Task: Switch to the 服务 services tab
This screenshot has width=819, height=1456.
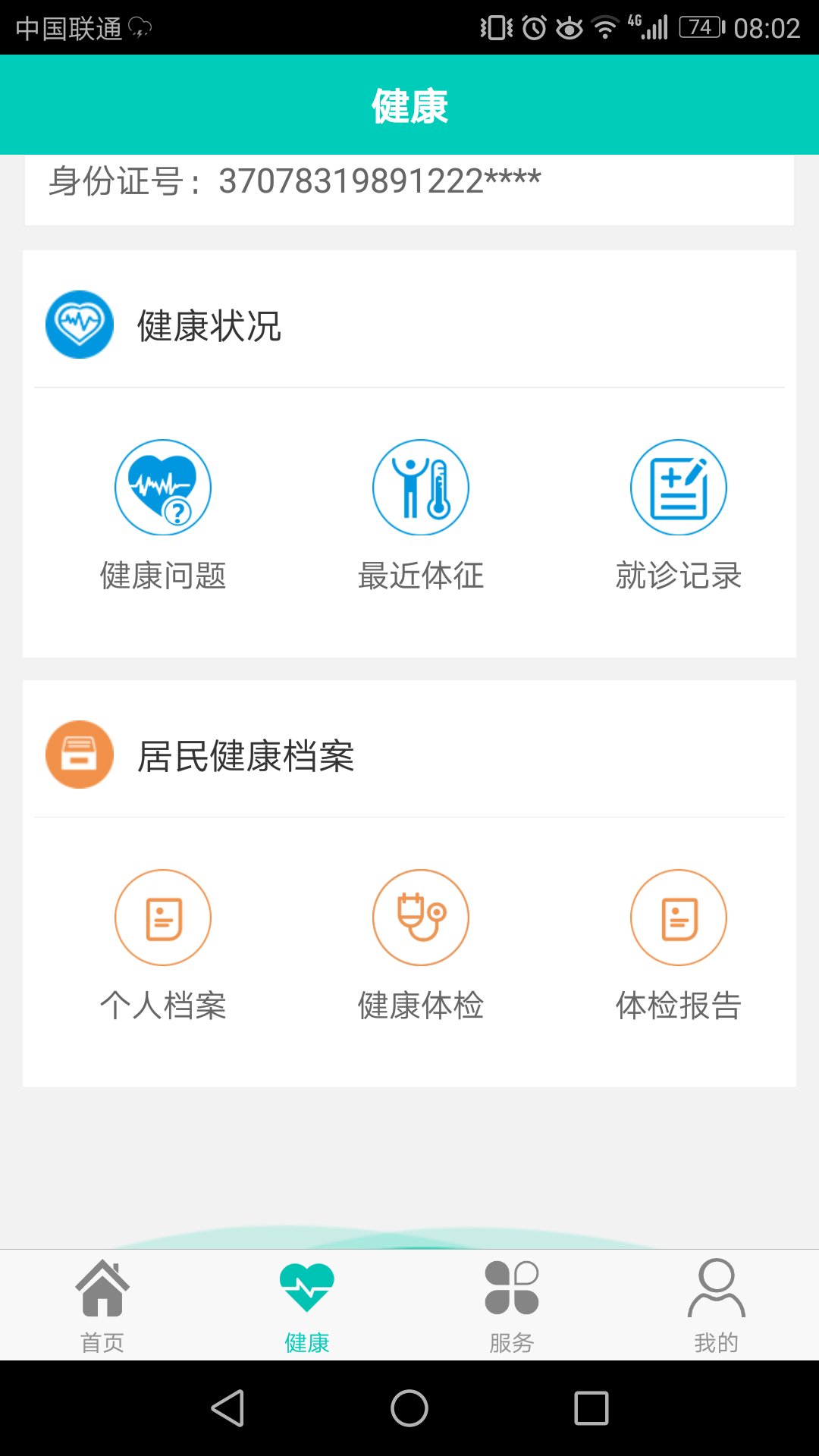Action: (512, 1306)
